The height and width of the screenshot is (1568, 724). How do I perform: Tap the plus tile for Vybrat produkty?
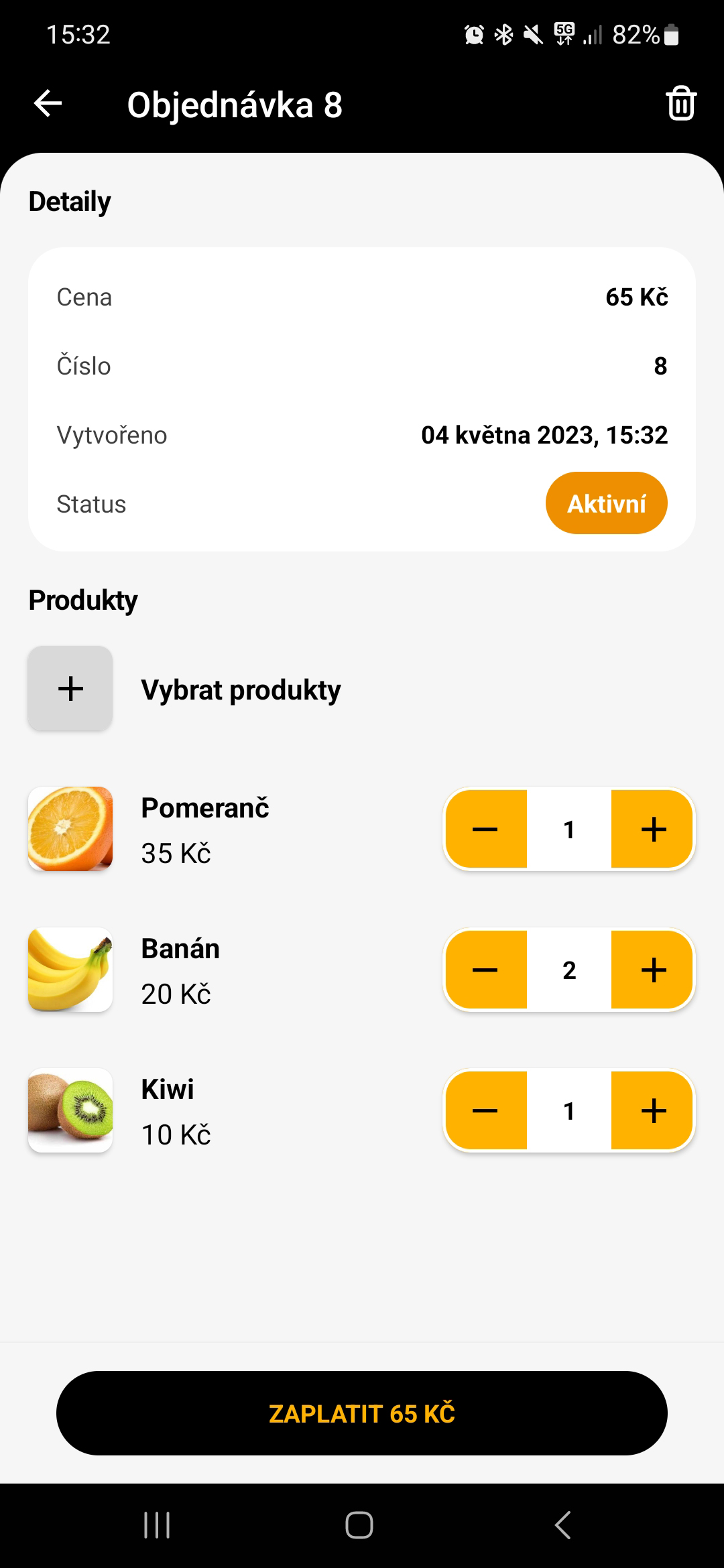point(70,688)
